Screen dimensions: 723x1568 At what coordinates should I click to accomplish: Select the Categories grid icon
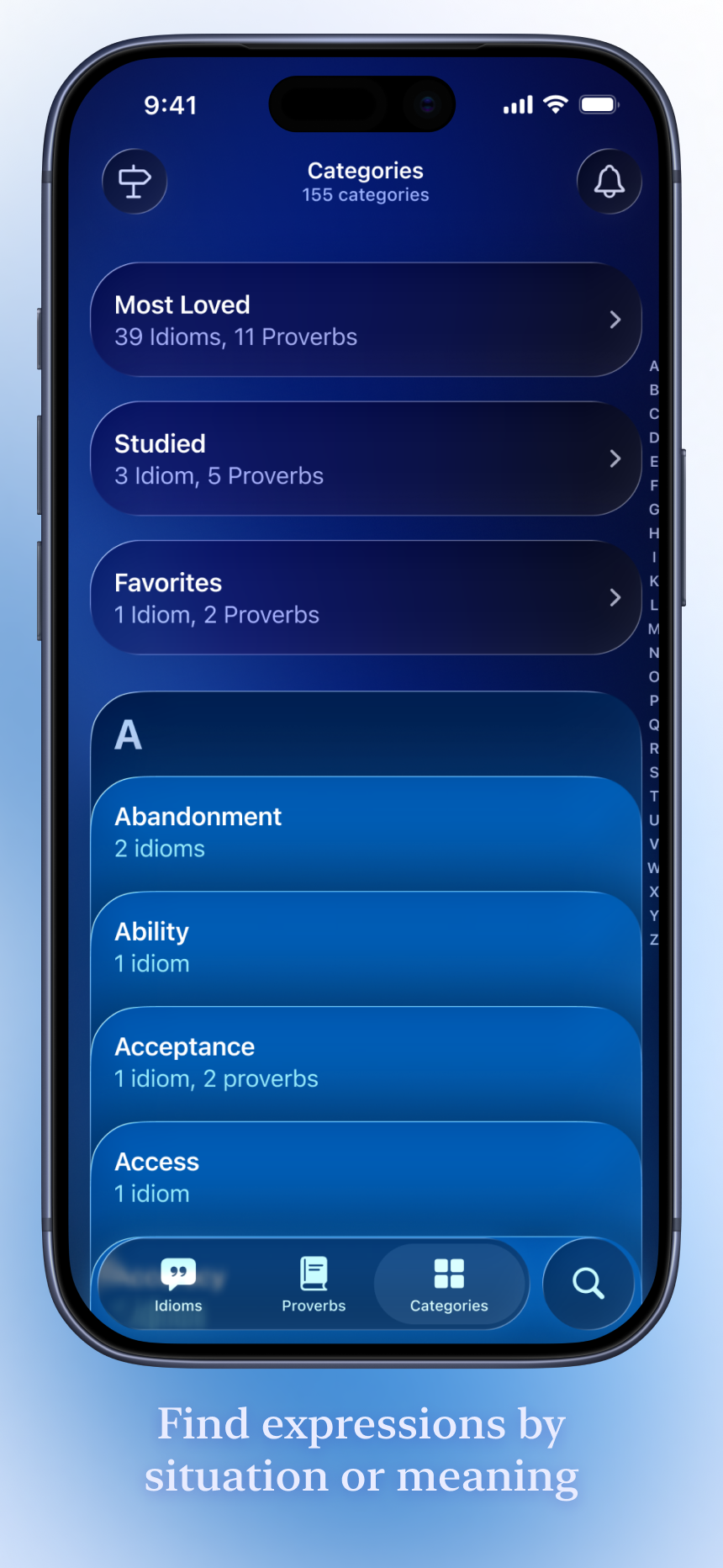[x=449, y=1274]
